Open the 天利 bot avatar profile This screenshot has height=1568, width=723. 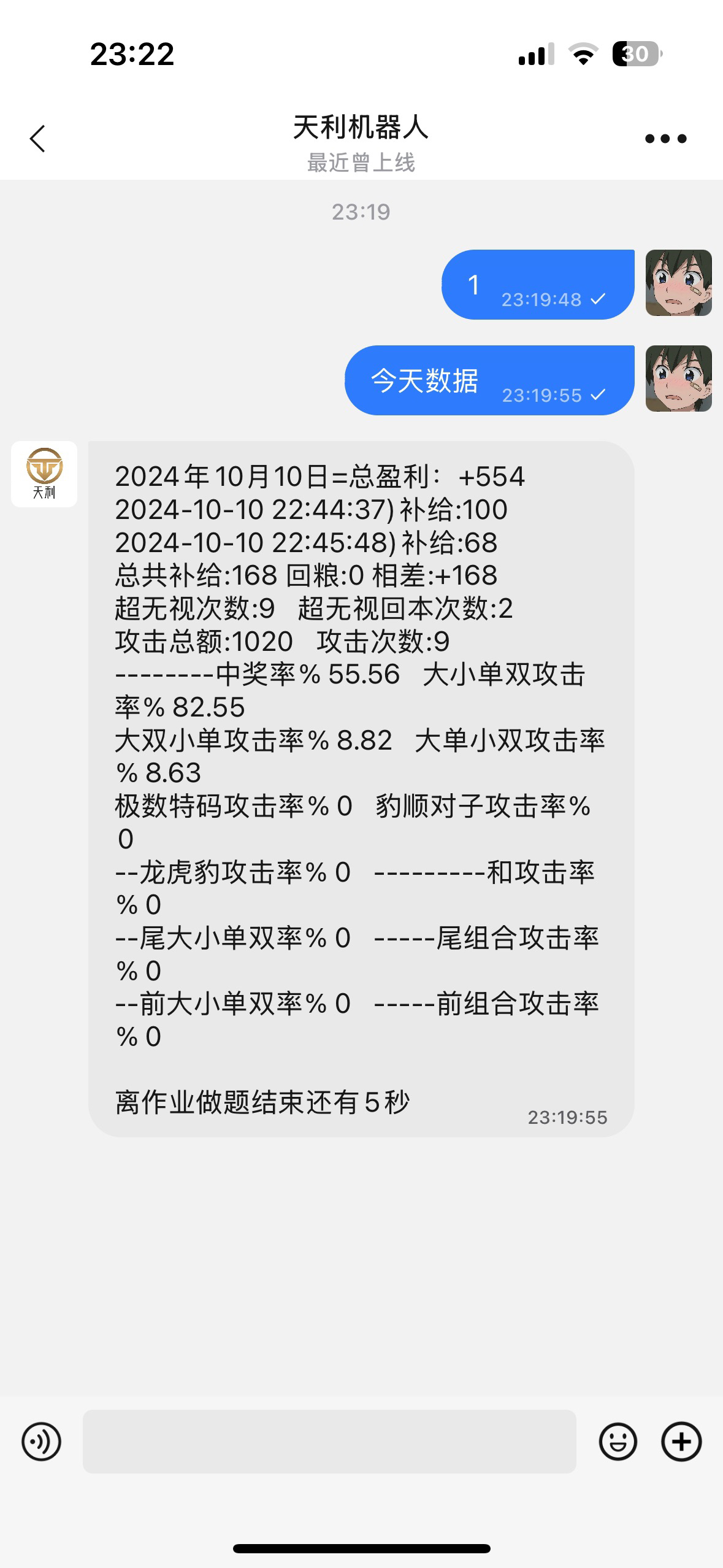(x=44, y=474)
